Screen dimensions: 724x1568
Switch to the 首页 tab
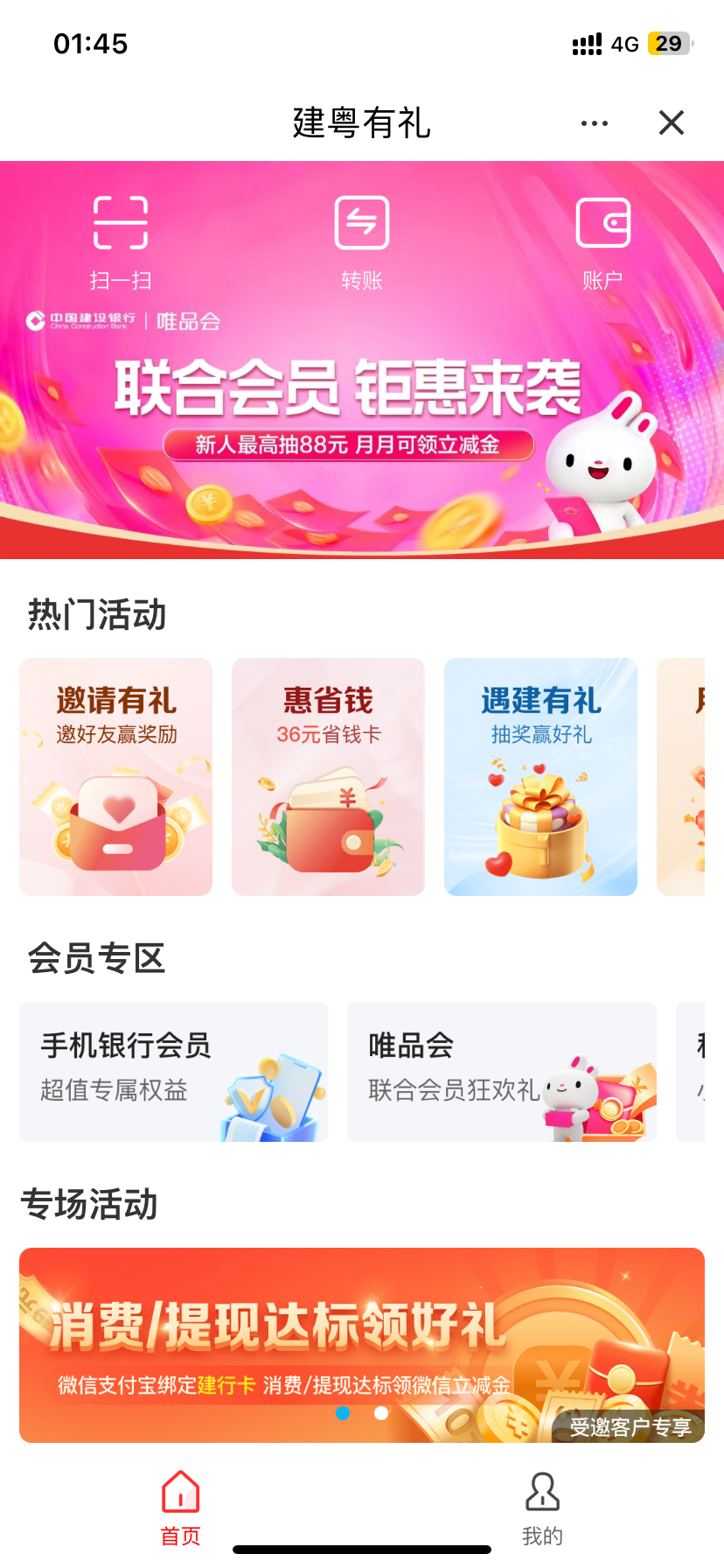[x=180, y=1507]
